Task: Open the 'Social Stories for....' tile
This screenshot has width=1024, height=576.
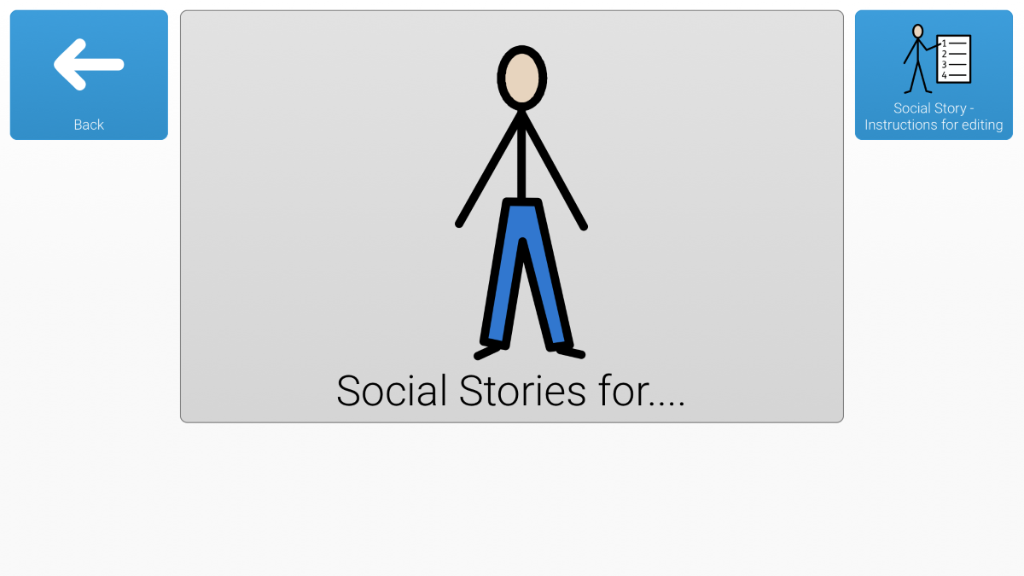Action: (511, 216)
